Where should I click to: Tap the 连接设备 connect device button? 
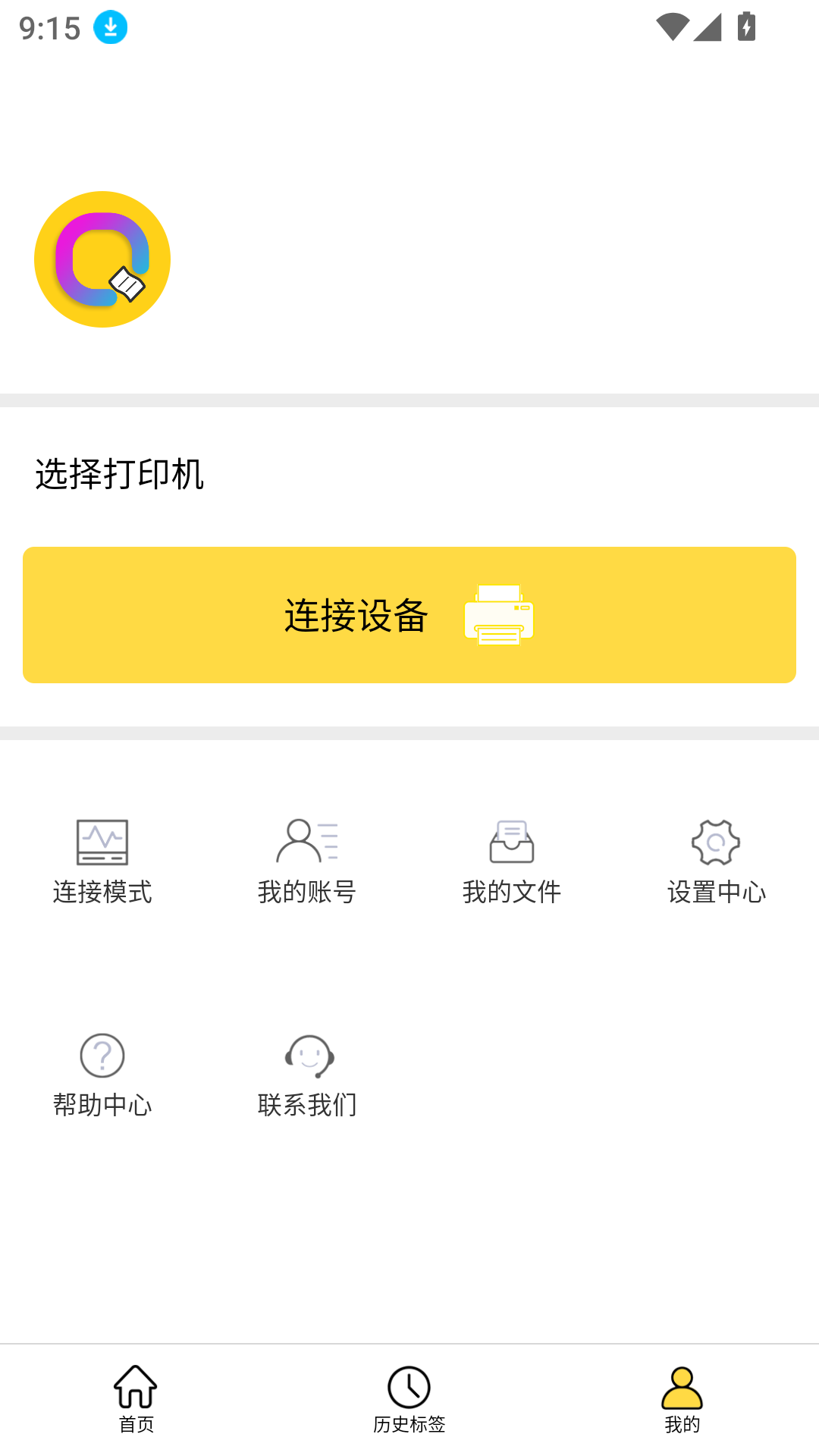tap(409, 614)
